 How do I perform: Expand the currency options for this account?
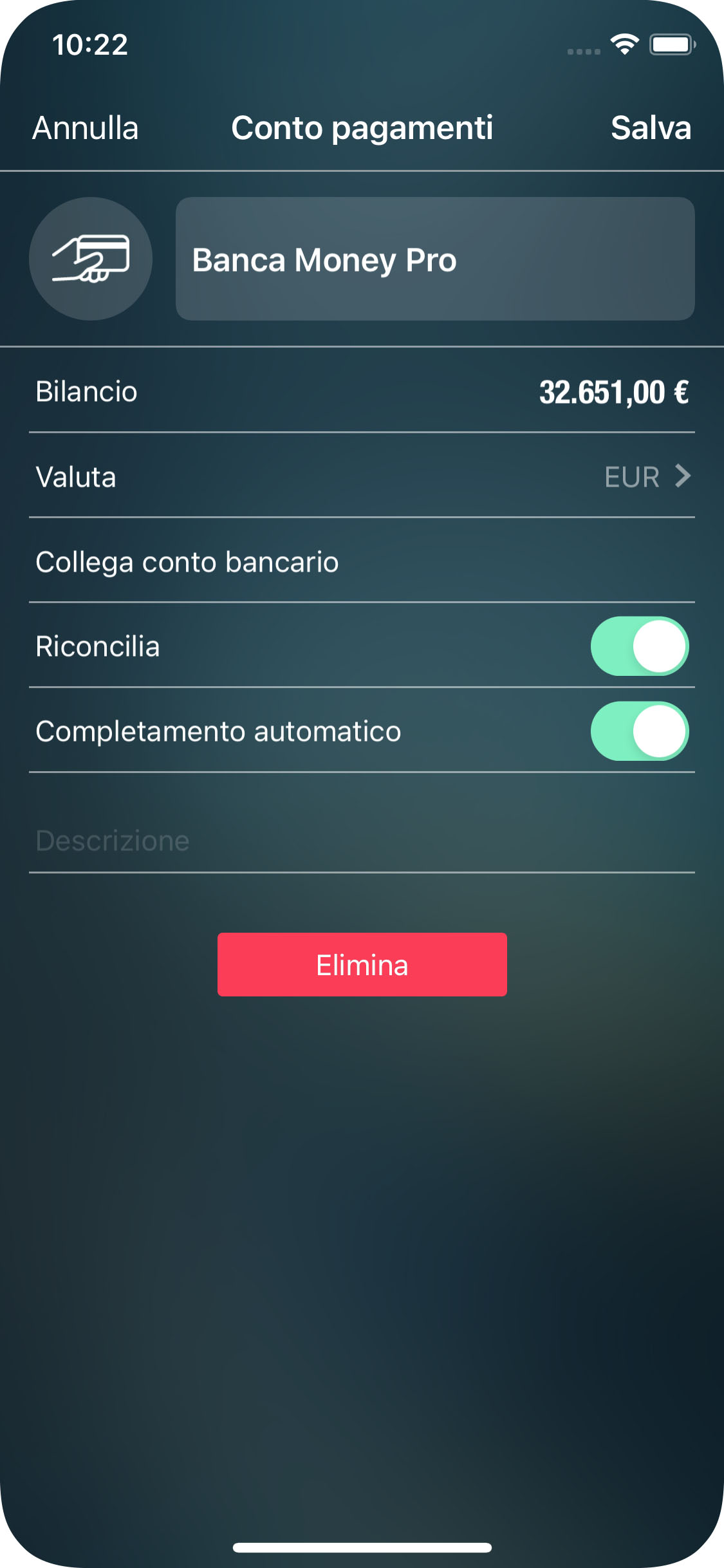(360, 476)
